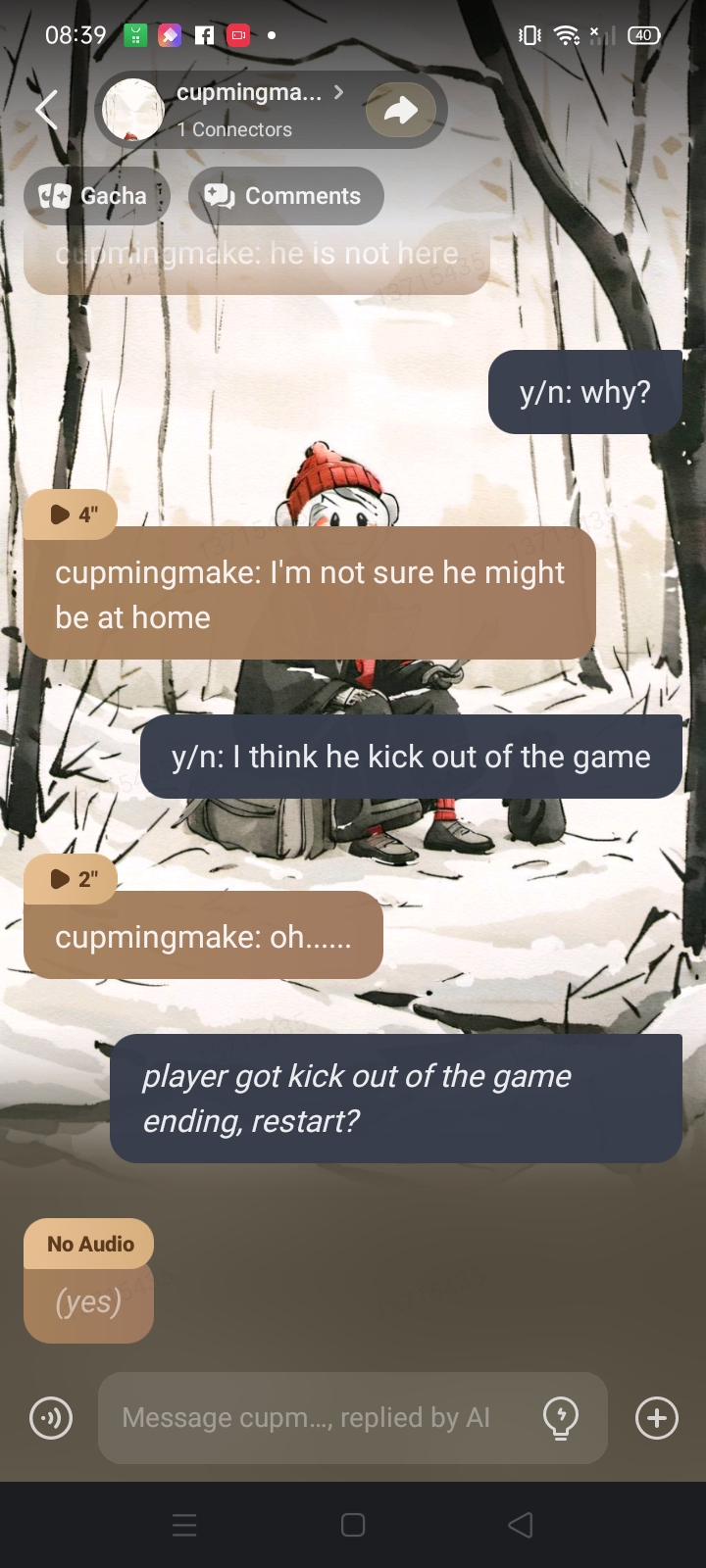Focus the message input field
Viewport: 706px width, 1568px height.
pos(314,1418)
